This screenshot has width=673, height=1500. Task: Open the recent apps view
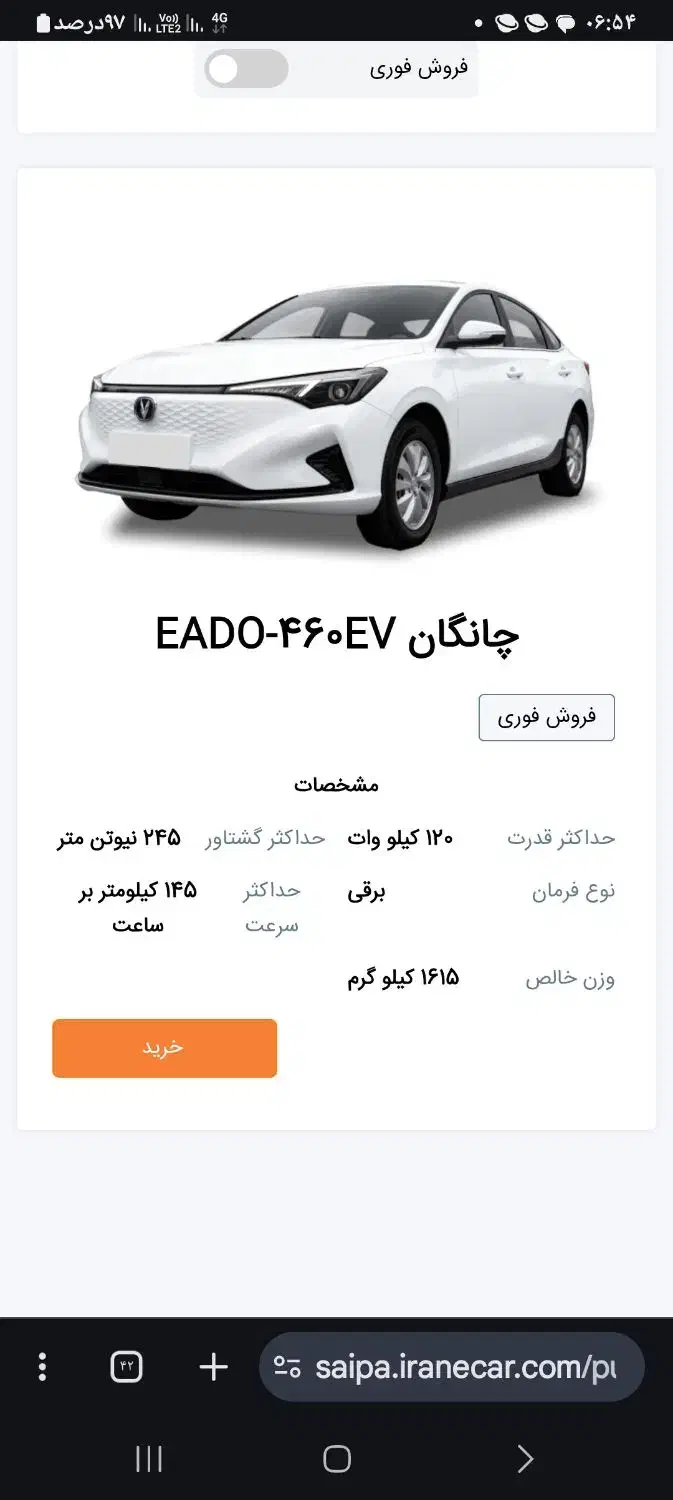point(149,1459)
